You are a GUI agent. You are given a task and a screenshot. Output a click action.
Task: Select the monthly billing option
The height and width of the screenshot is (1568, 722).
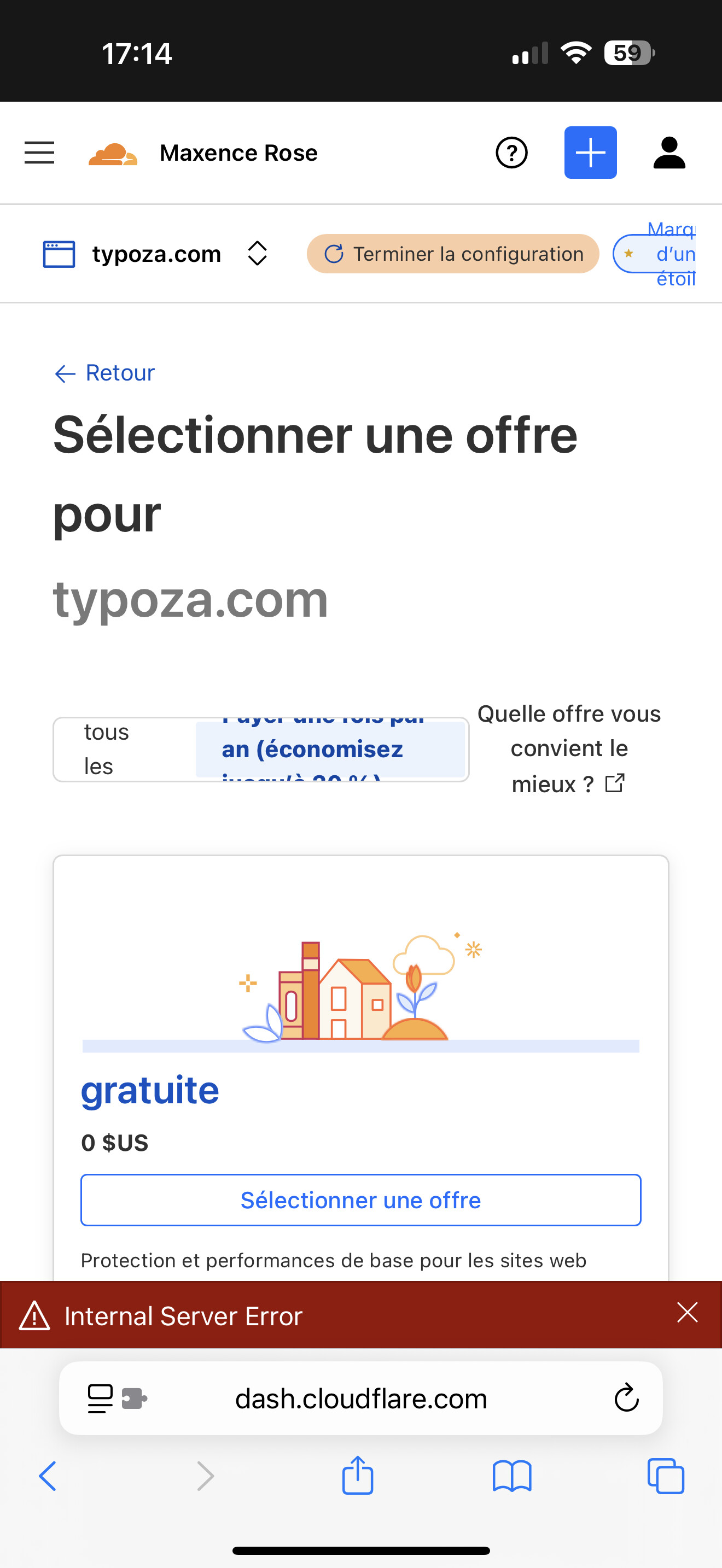coord(125,750)
